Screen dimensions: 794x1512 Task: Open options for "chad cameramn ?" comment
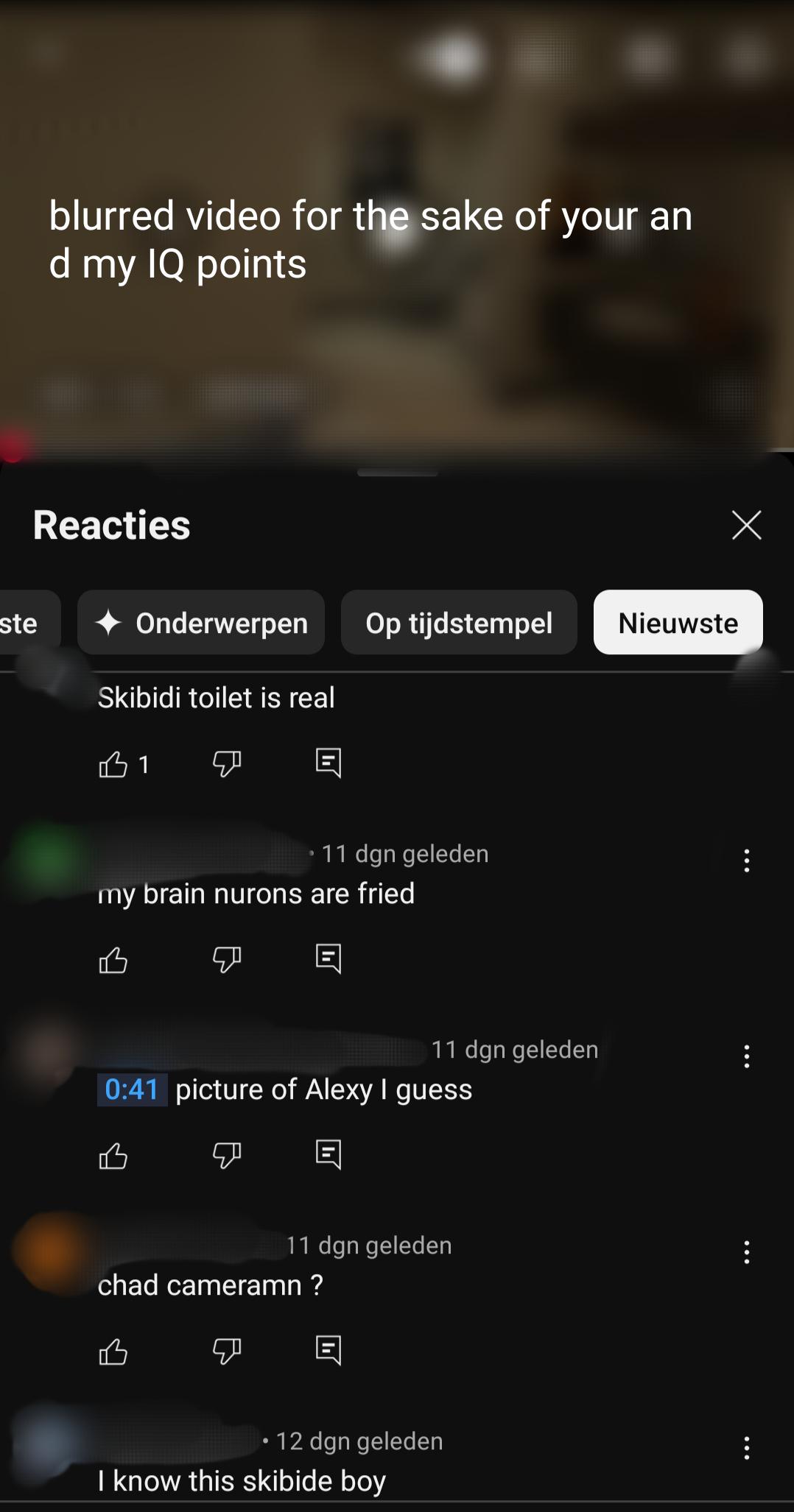coord(747,1252)
